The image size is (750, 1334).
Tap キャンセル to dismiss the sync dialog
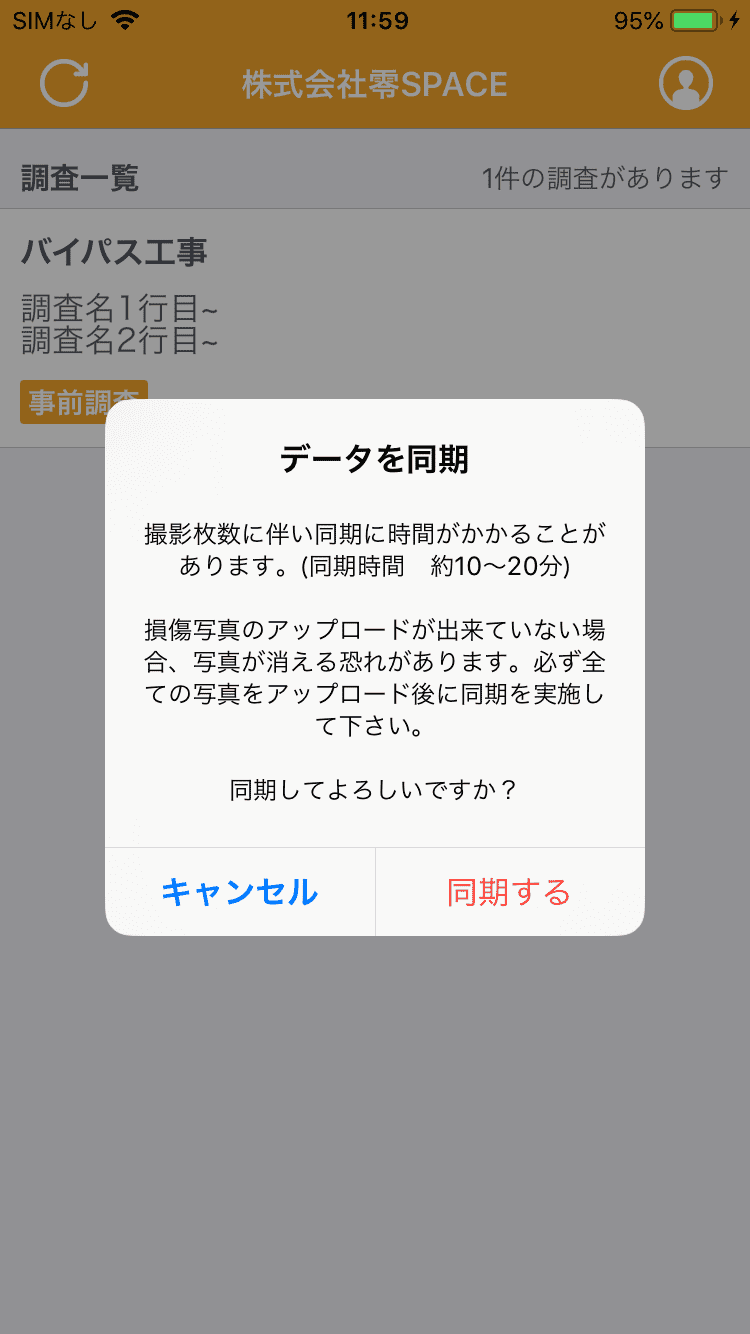[240, 892]
